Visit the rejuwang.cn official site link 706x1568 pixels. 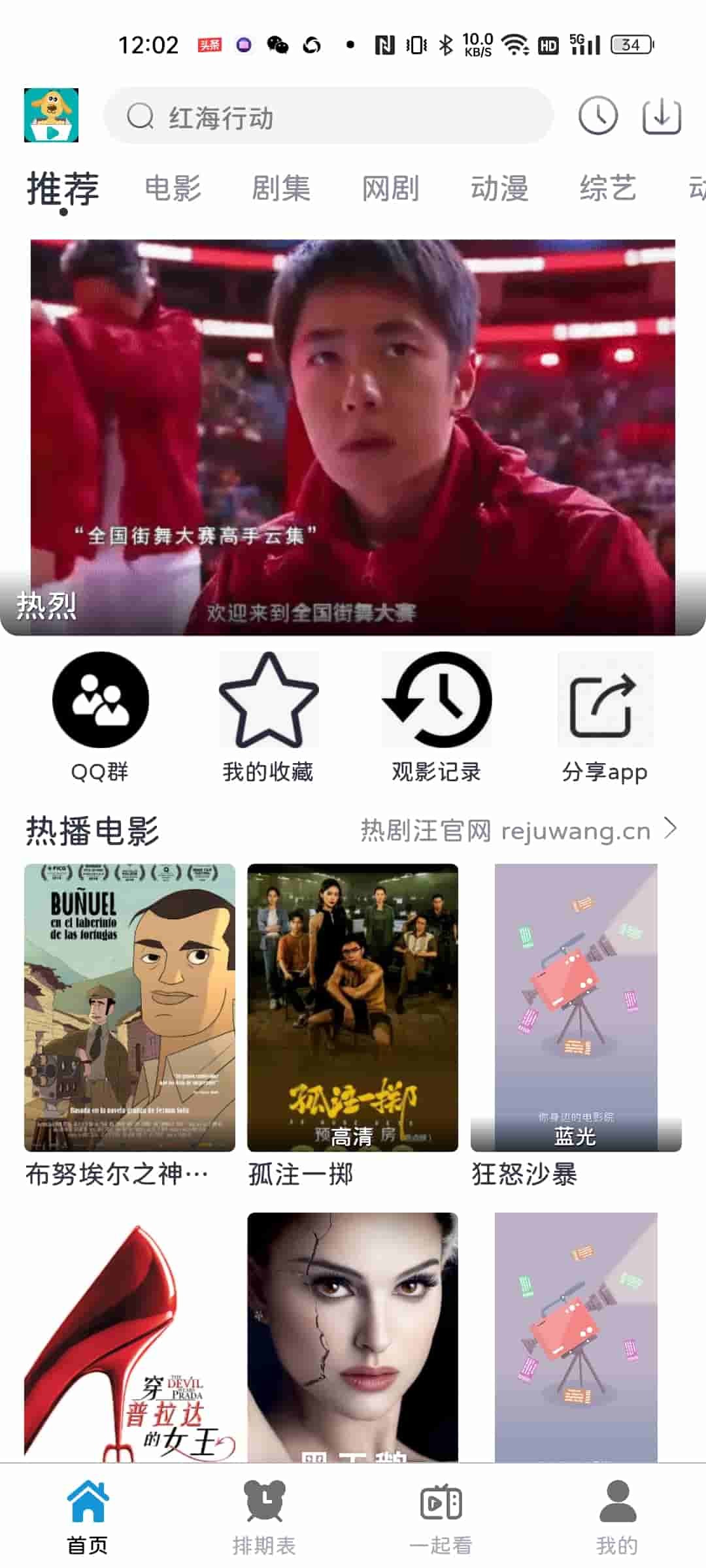click(503, 830)
